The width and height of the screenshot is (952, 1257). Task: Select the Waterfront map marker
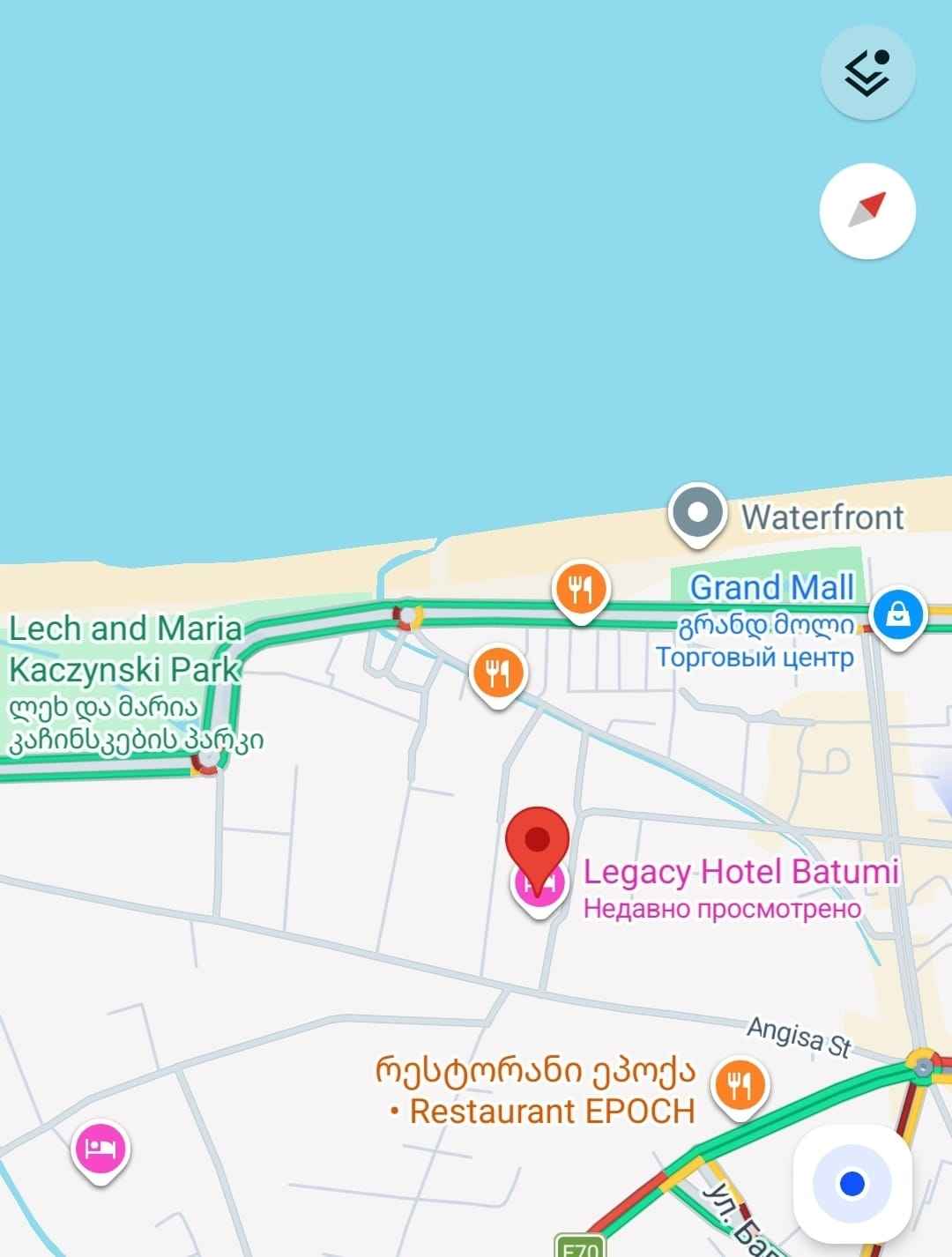tap(697, 513)
